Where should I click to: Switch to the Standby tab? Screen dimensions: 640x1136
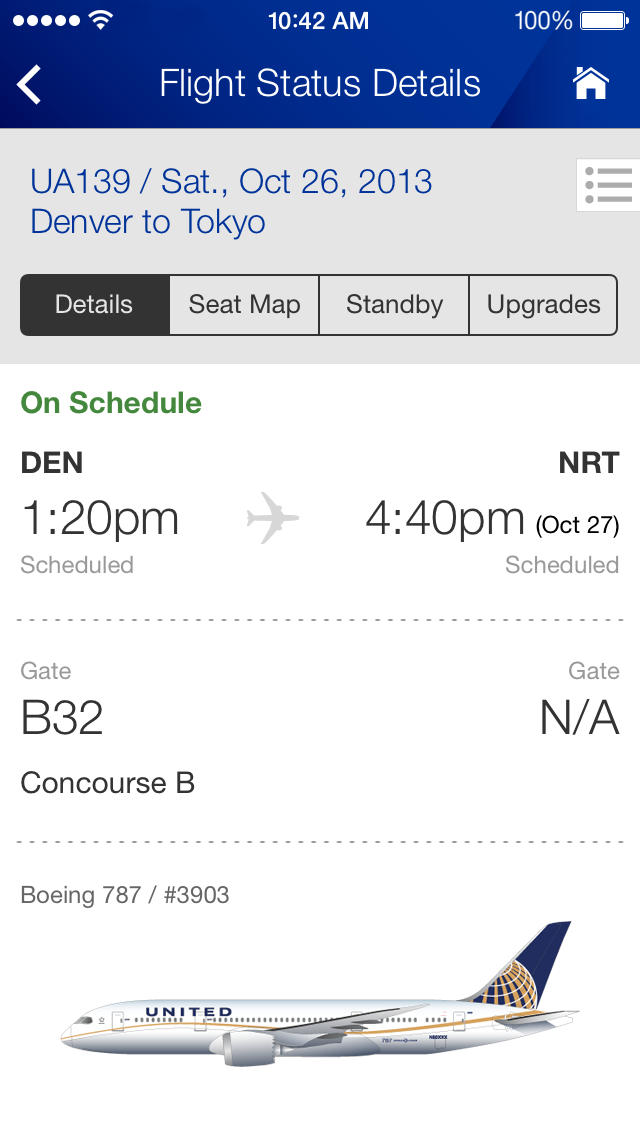pyautogui.click(x=394, y=305)
